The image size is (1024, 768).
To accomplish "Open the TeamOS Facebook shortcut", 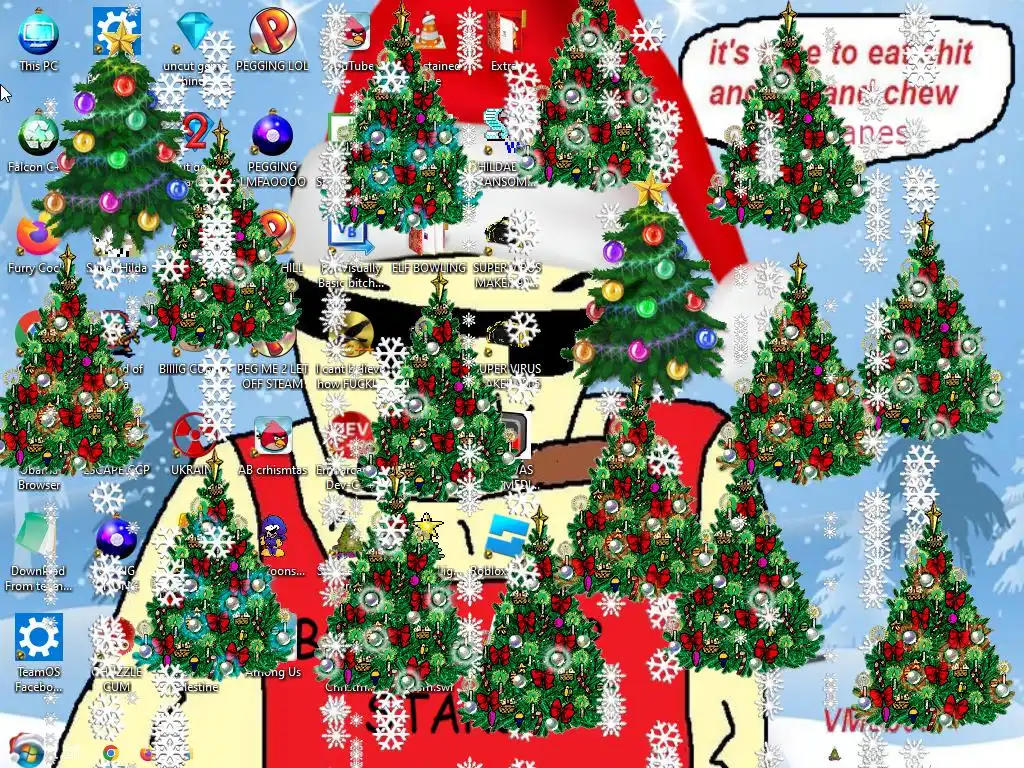I will click(38, 639).
